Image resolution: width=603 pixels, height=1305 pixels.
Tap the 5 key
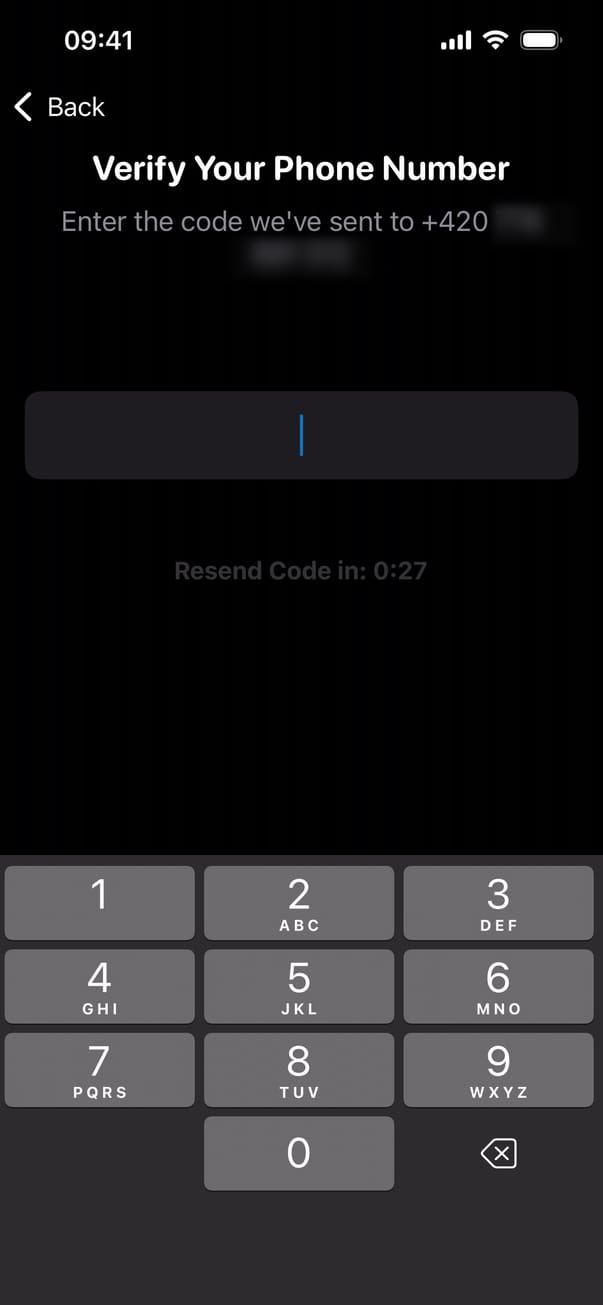pos(299,986)
